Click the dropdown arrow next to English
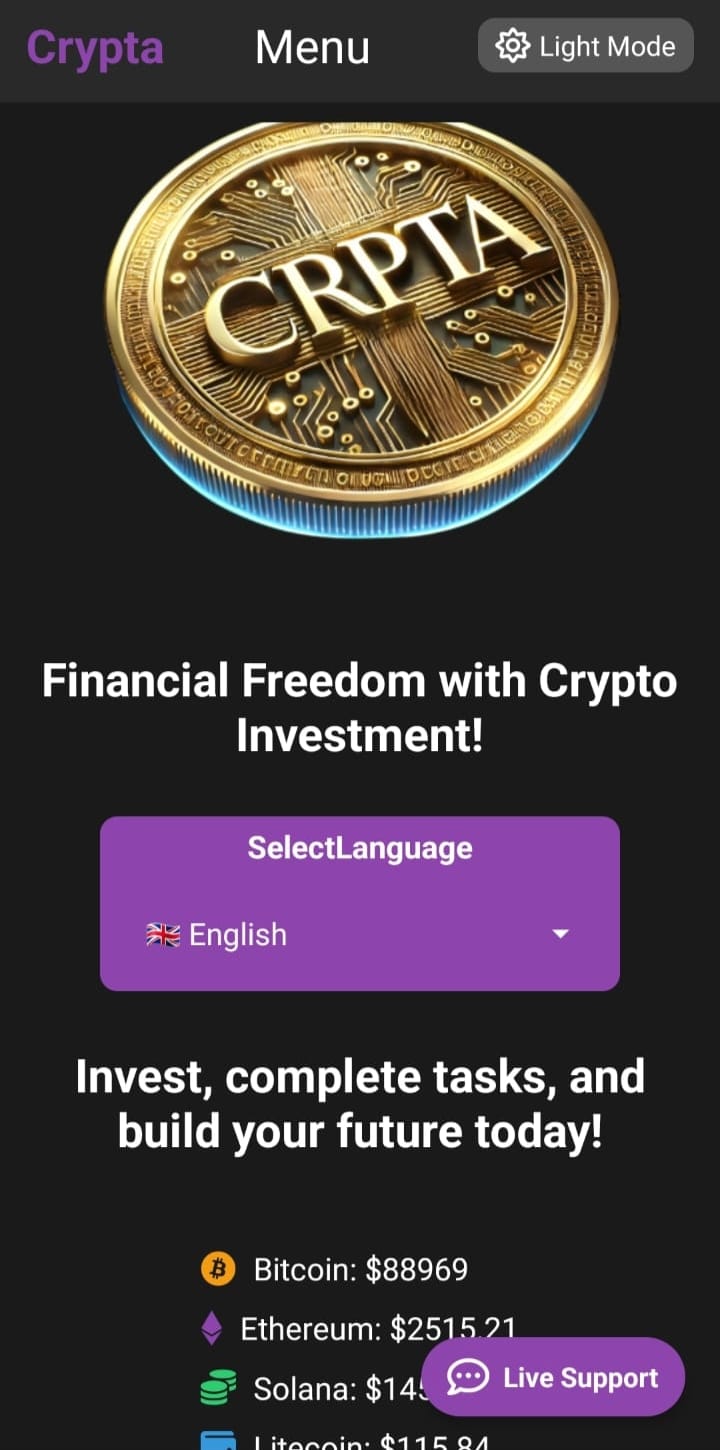The width and height of the screenshot is (720, 1450). coord(561,933)
